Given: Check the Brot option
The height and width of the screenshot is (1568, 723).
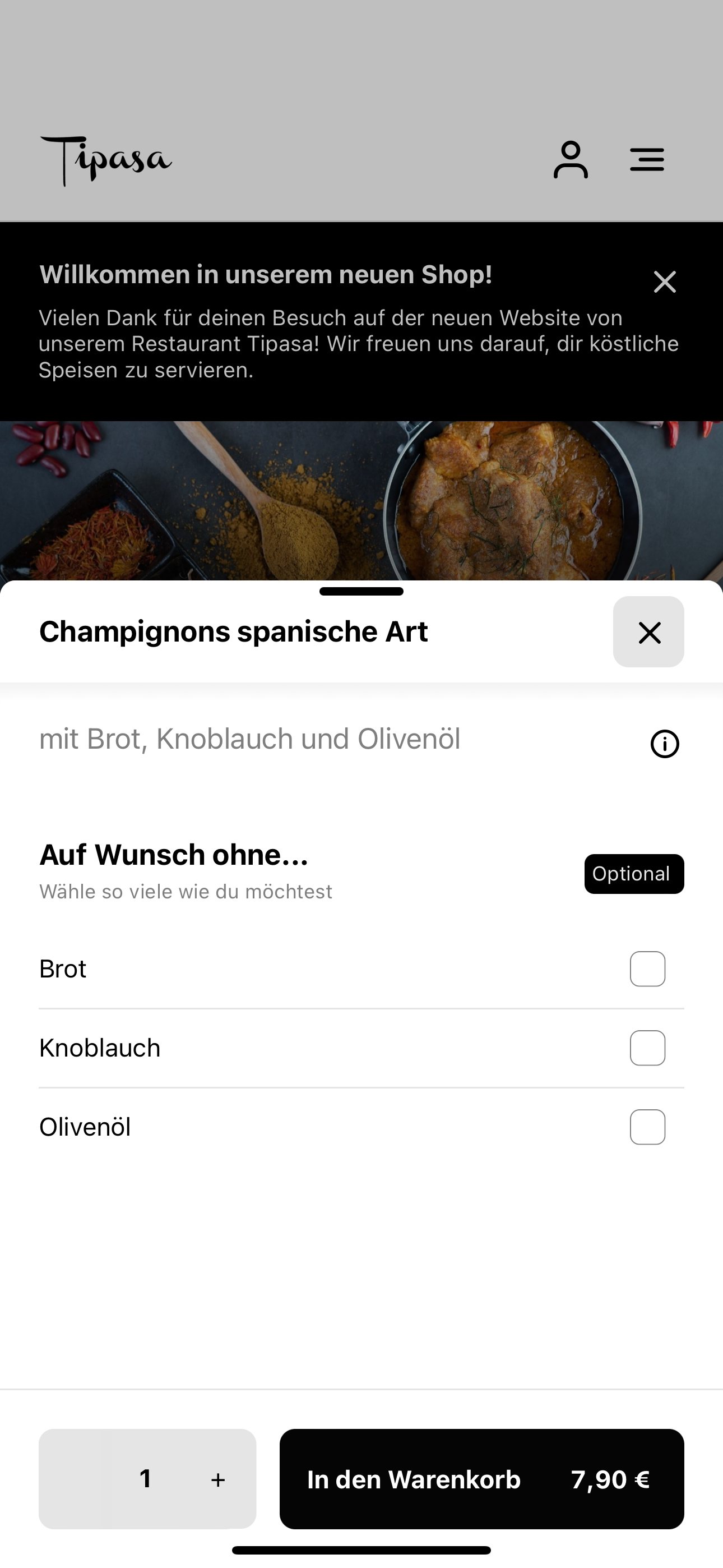Looking at the screenshot, I should pos(647,969).
